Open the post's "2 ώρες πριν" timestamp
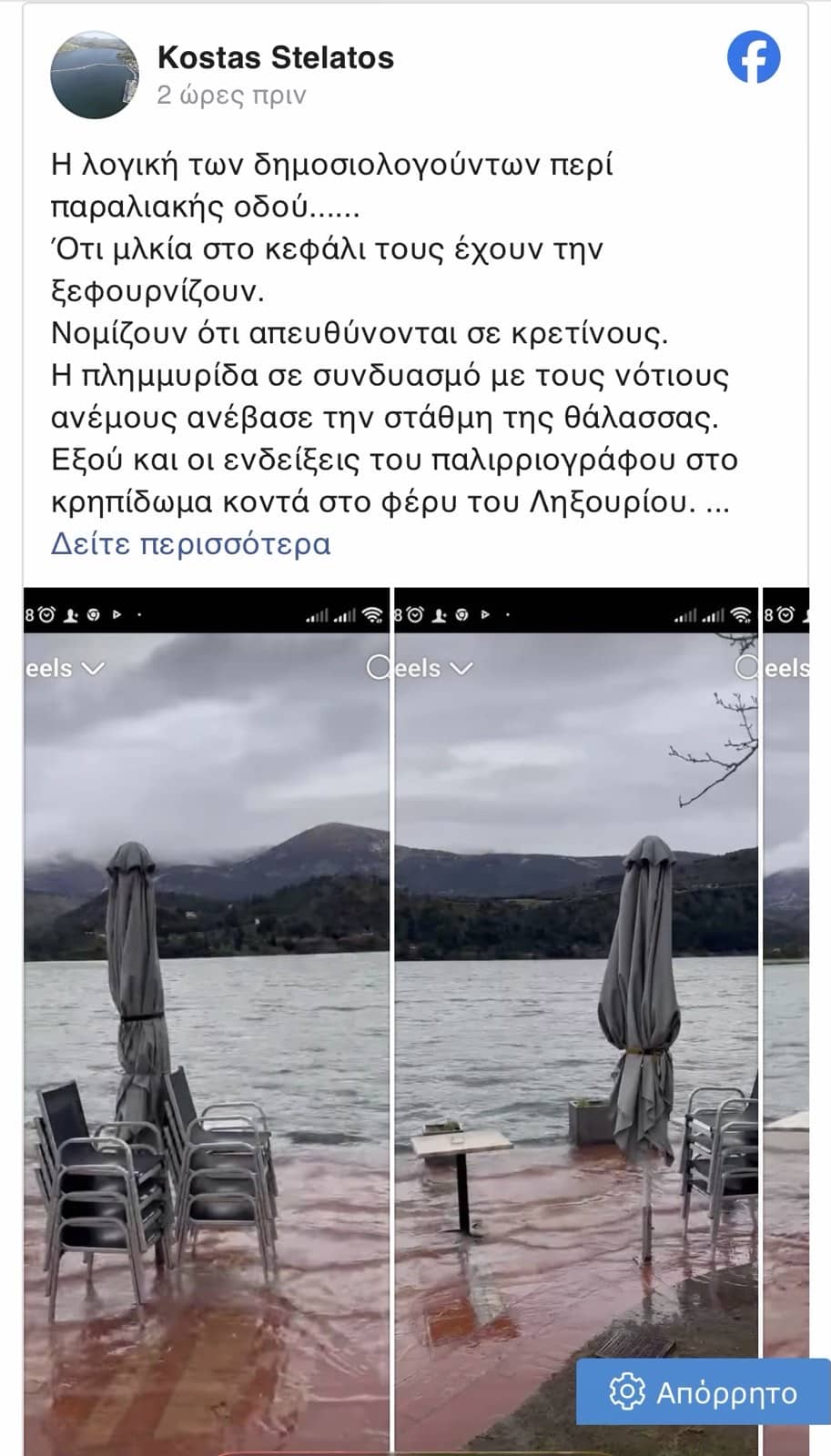The width and height of the screenshot is (831, 1456). tap(231, 96)
